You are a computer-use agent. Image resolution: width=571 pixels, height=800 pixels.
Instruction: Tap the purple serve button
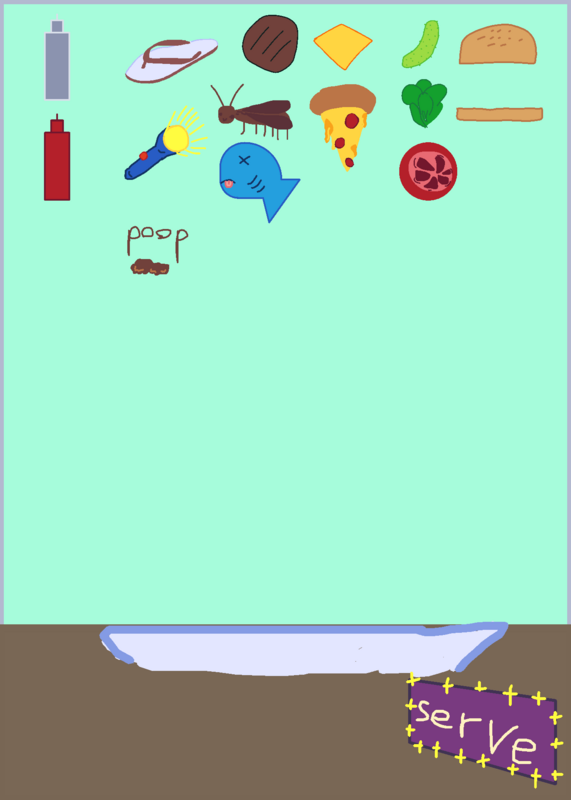[483, 730]
